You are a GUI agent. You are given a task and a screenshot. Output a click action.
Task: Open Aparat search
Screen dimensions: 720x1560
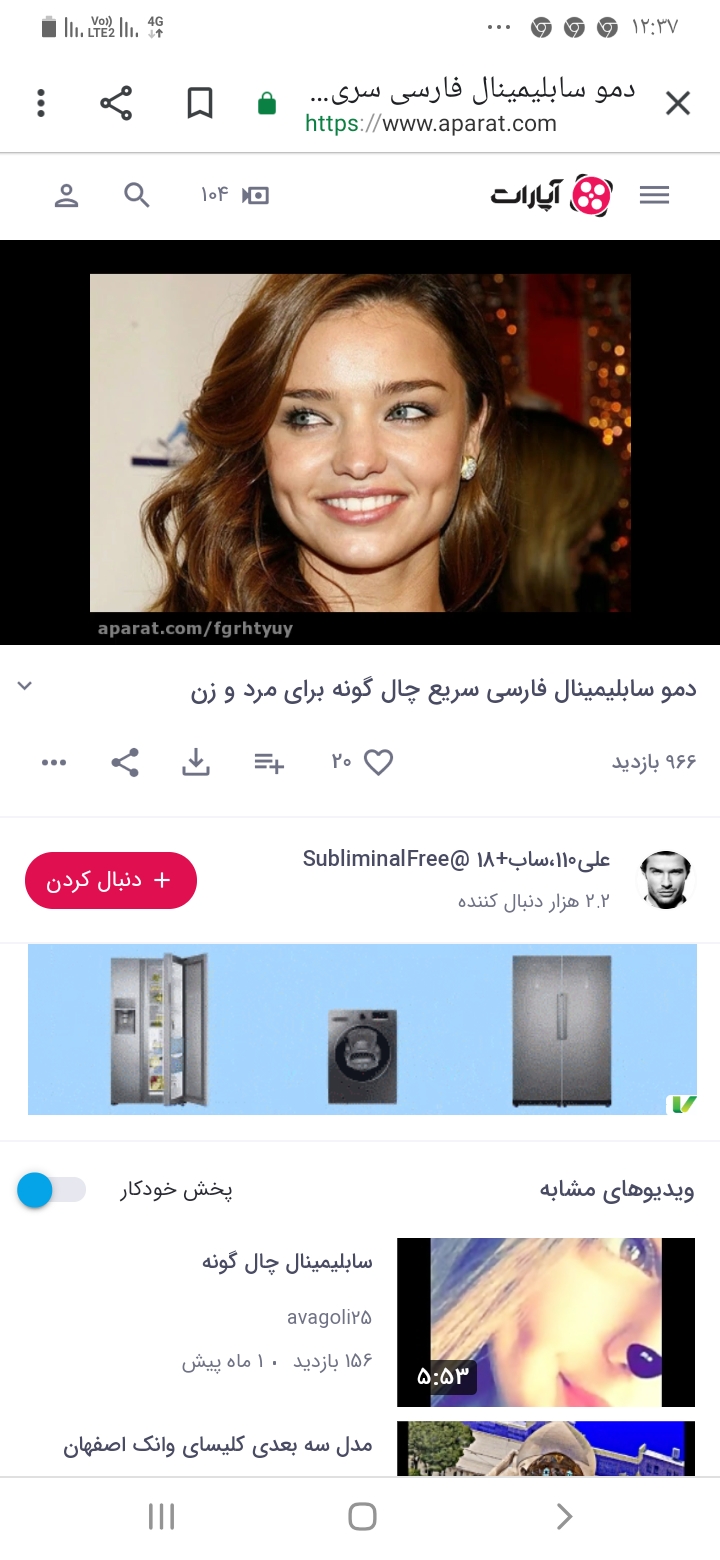pos(137,195)
